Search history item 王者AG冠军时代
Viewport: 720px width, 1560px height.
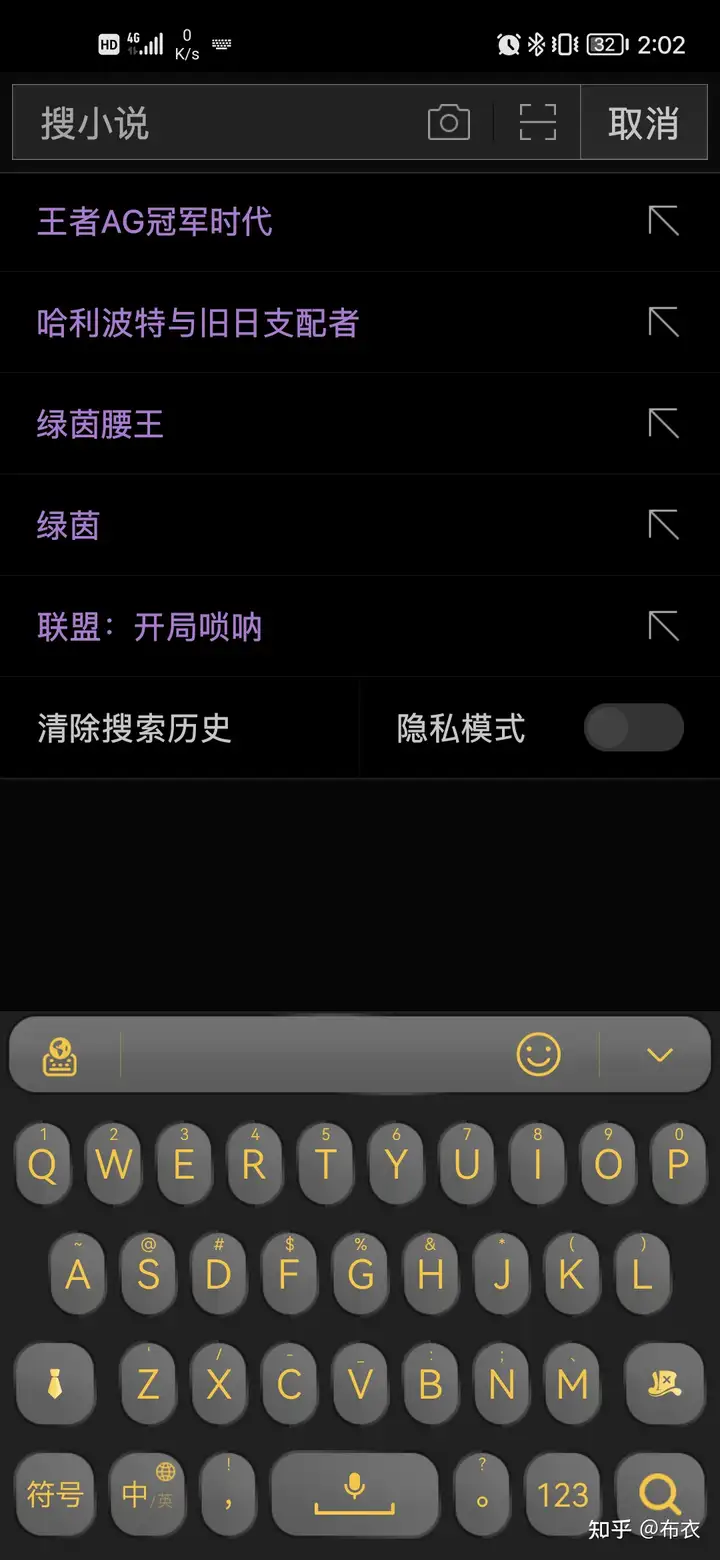[x=155, y=222]
